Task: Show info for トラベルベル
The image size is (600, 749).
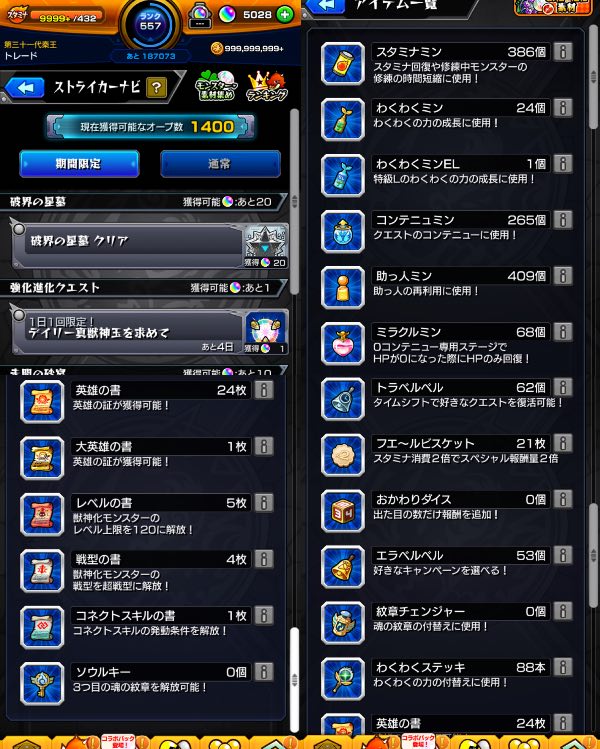Action: click(x=563, y=388)
